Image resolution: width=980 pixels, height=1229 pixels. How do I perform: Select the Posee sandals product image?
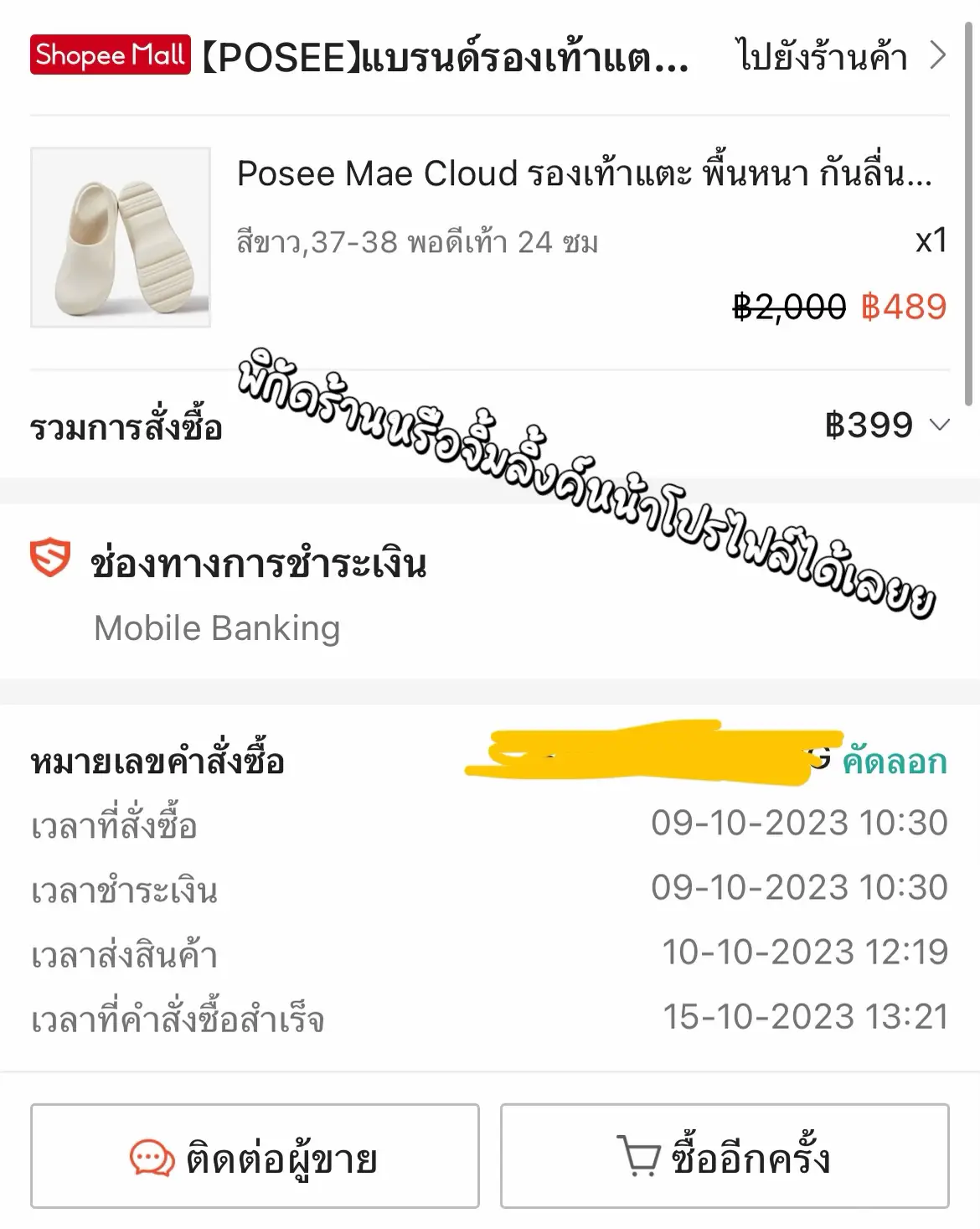[x=122, y=239]
